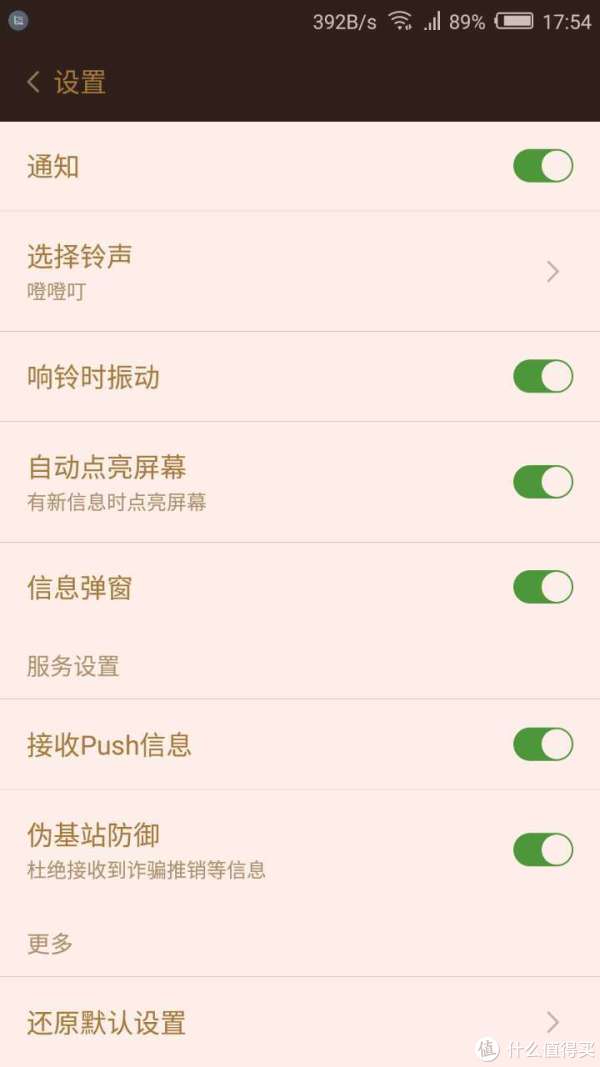The height and width of the screenshot is (1067, 600).
Task: Open 还原默认设置 option
Action: tap(300, 1021)
